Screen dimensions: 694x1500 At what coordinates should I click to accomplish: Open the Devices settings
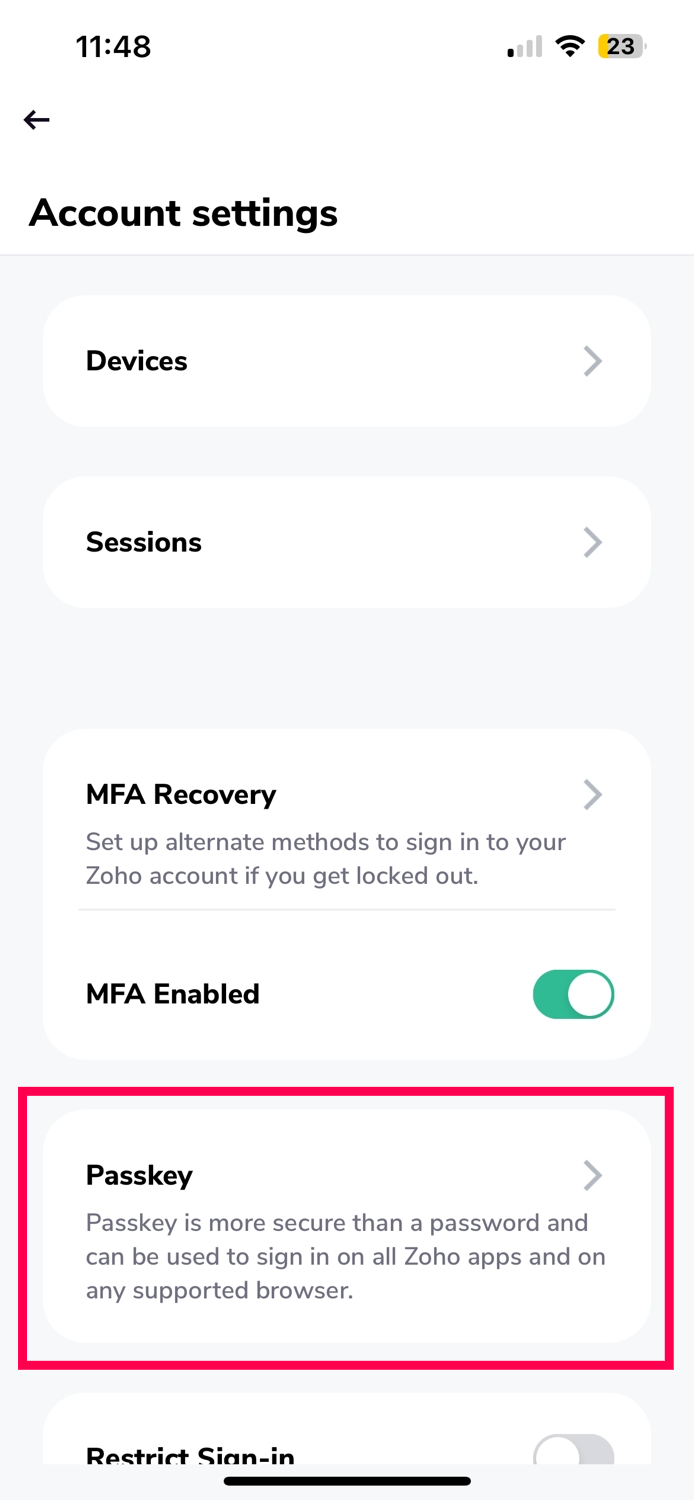click(x=346, y=361)
